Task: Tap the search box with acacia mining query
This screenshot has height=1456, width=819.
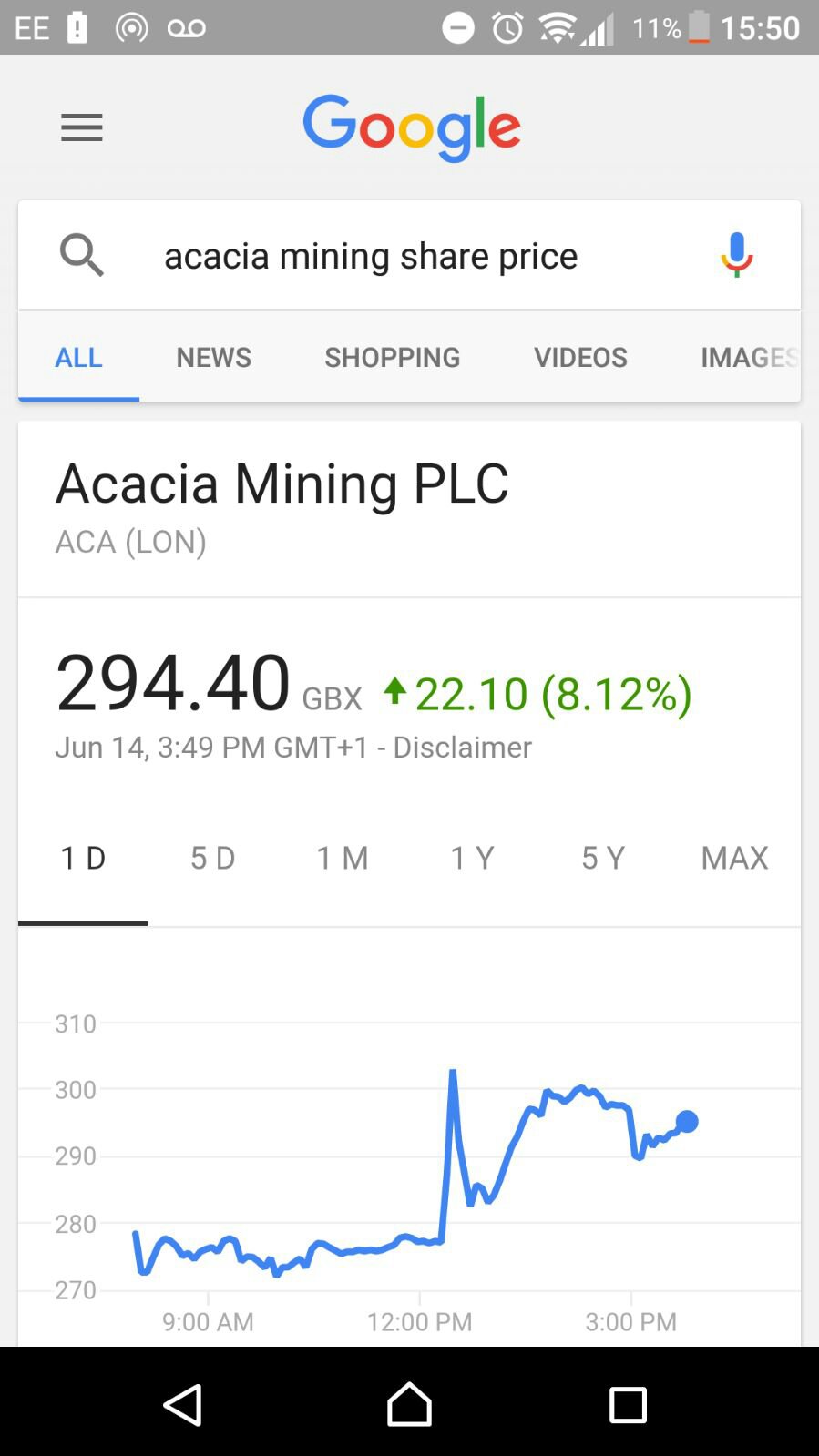Action: tap(371, 256)
